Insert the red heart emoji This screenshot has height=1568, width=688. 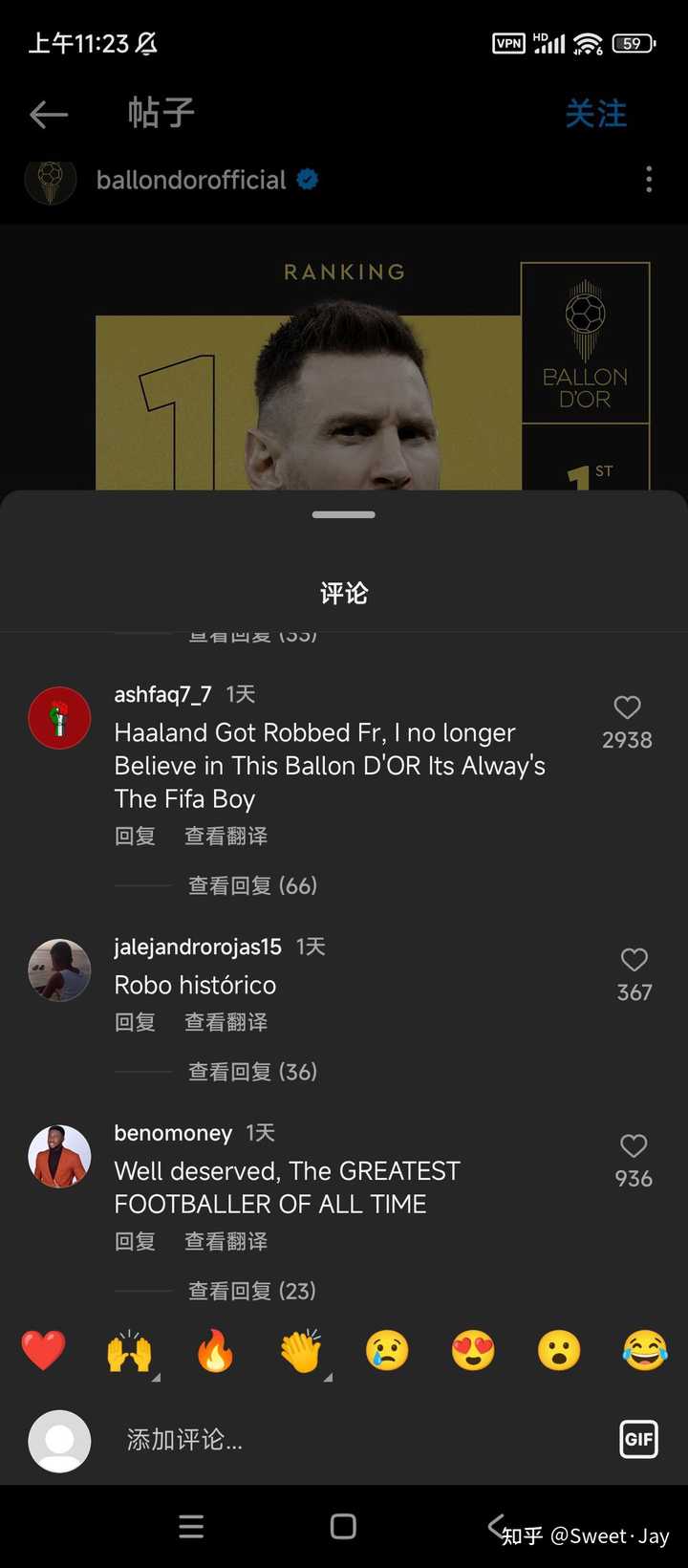43,1351
